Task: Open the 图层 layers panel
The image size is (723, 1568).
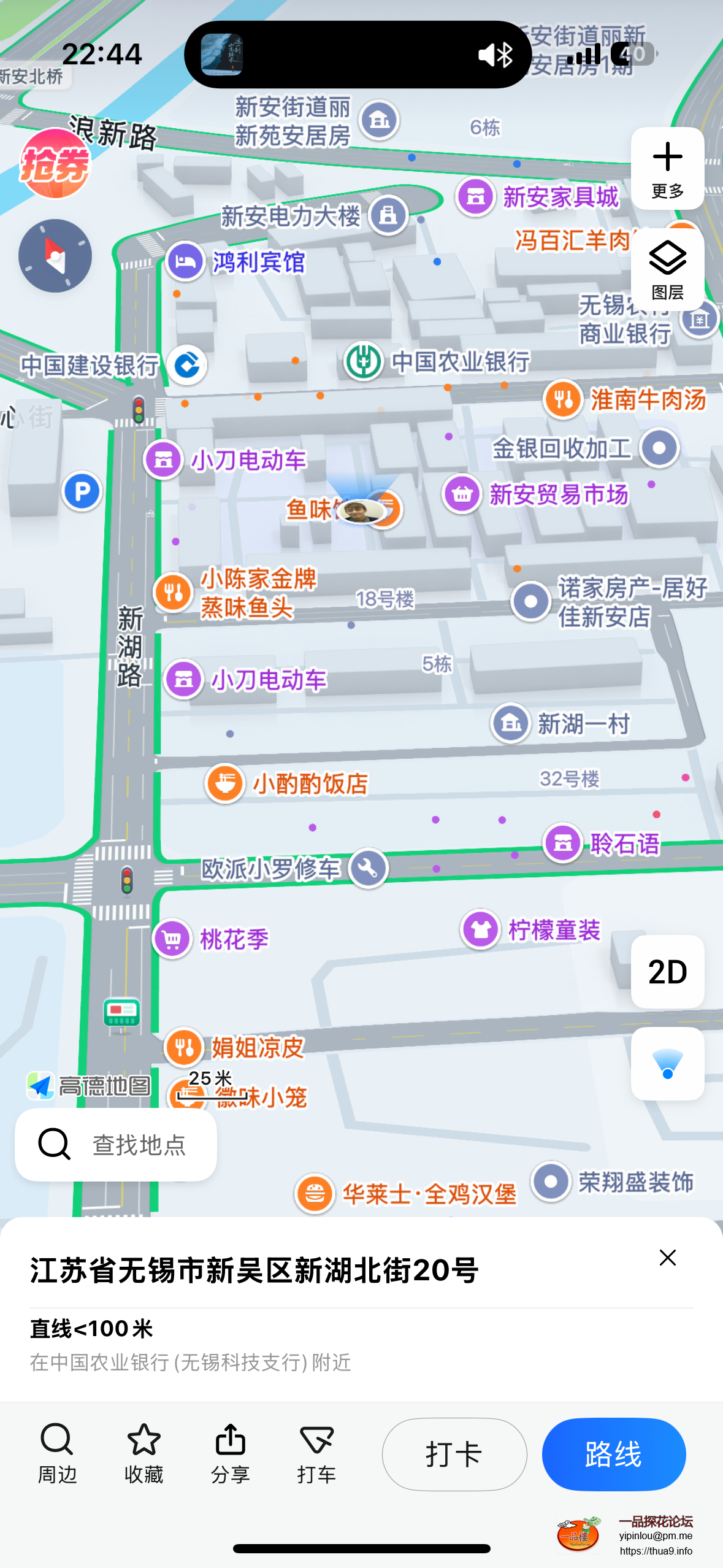Action: (x=667, y=269)
